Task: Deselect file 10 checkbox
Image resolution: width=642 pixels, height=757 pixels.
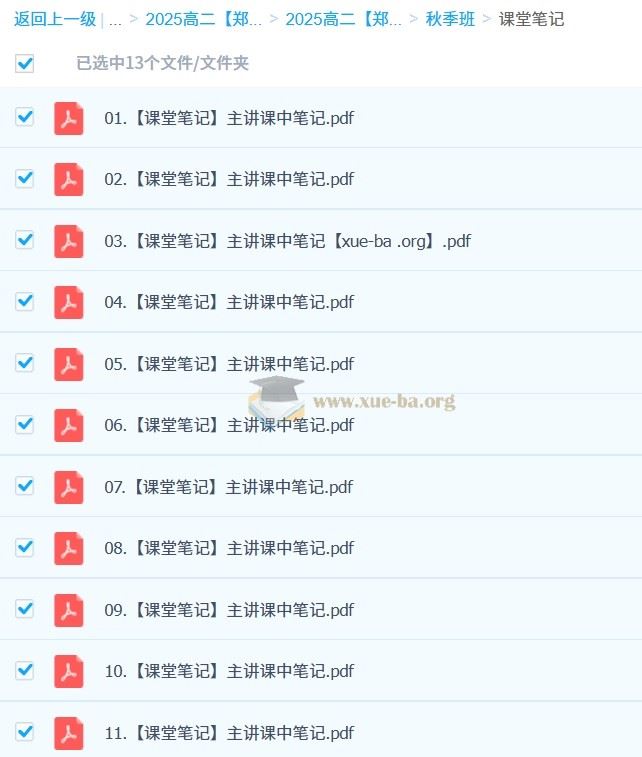Action: click(x=25, y=670)
